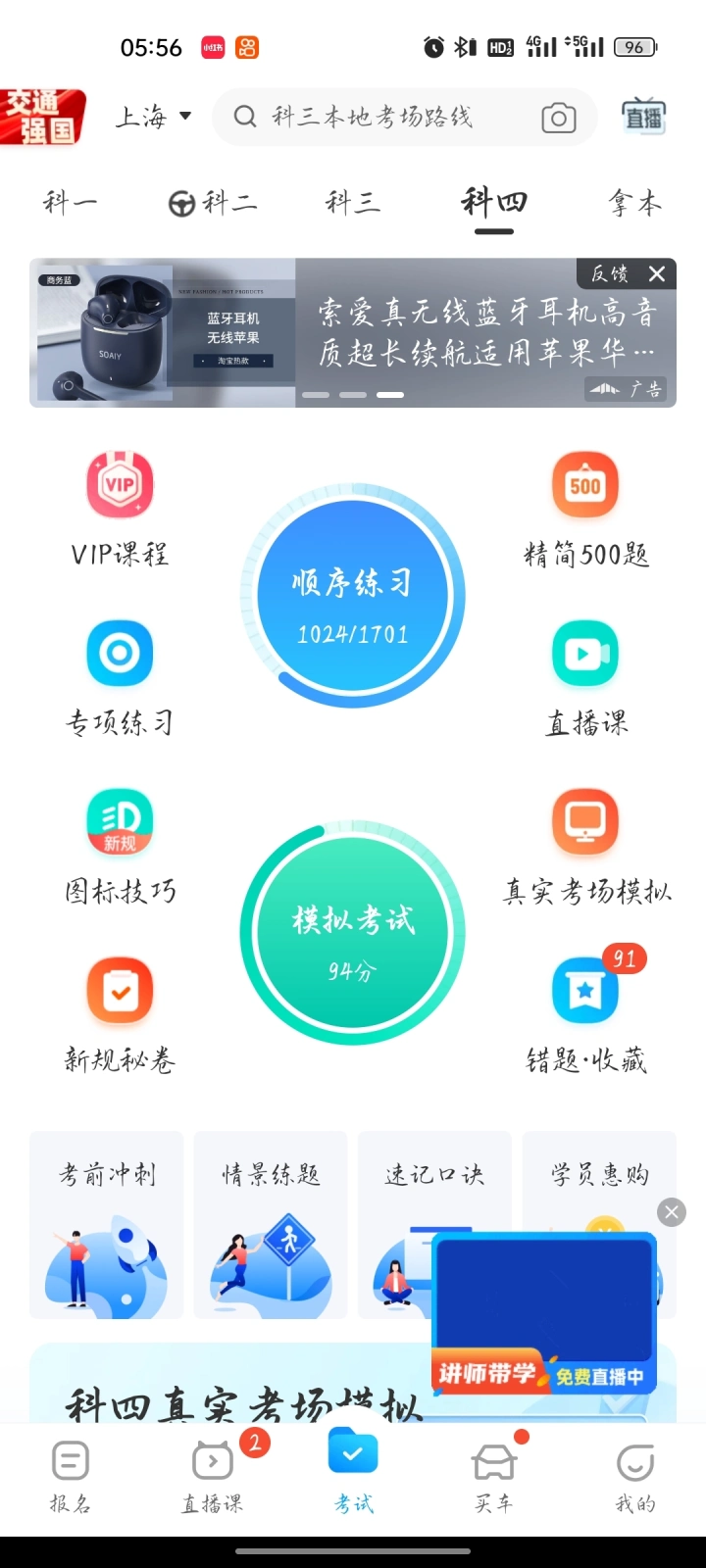The image size is (706, 1568).
Task: Go to the 我的 bottom tab
Action: coord(634,1477)
